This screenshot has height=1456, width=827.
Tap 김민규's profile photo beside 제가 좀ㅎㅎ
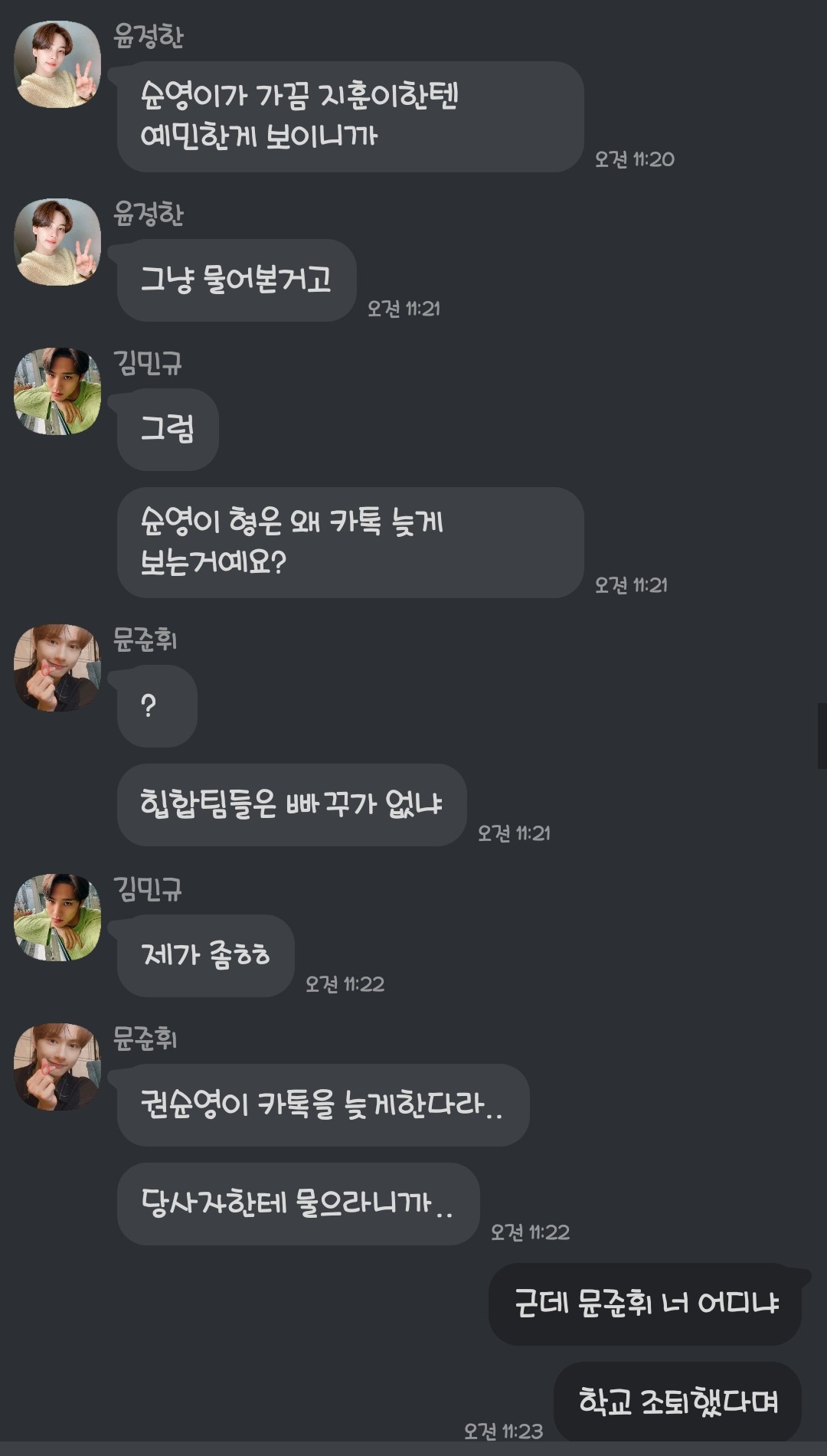[57, 918]
